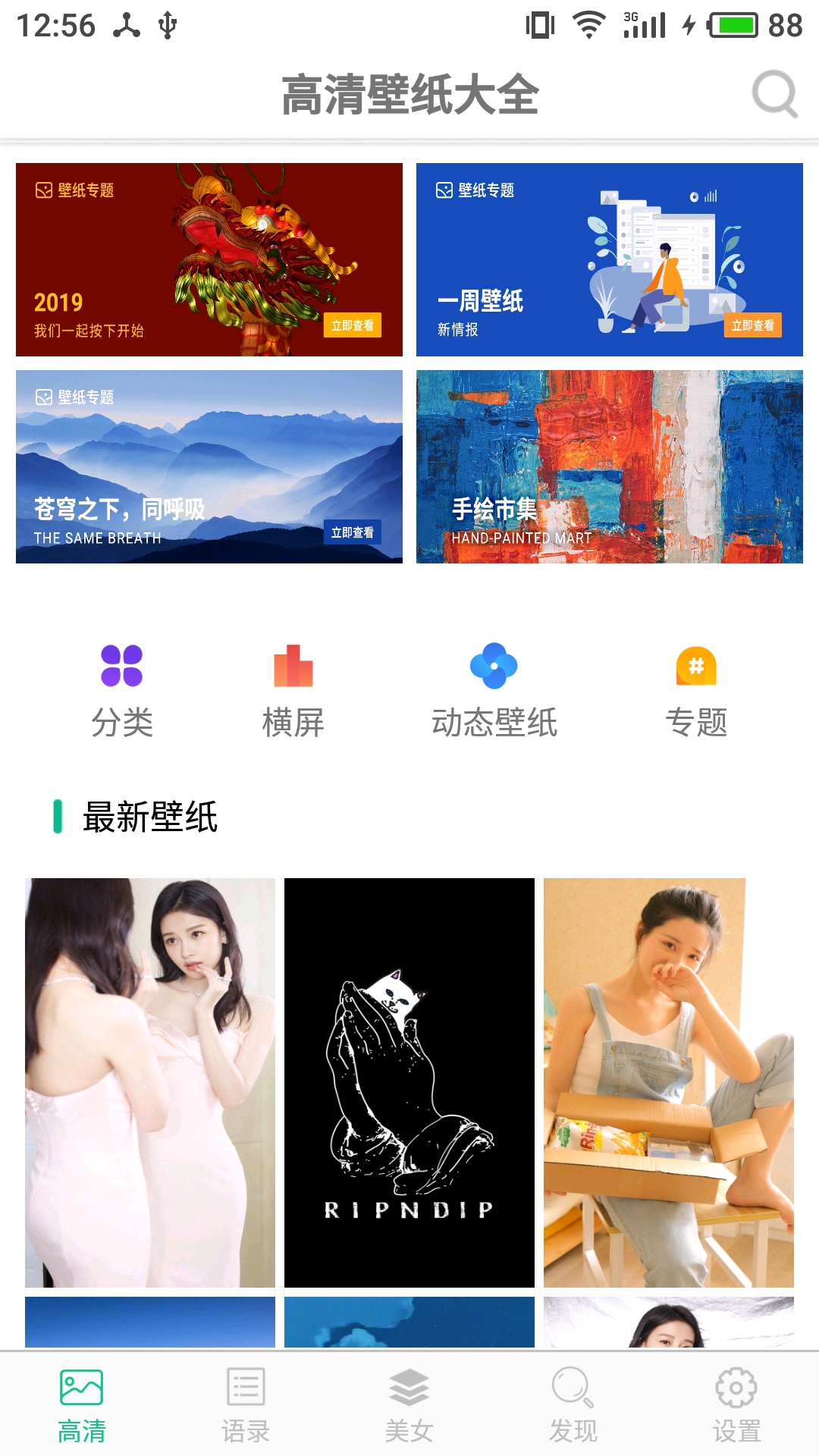Tap 立即查看 on the 2019 dragon banner
The width and height of the screenshot is (819, 1456).
(x=352, y=327)
